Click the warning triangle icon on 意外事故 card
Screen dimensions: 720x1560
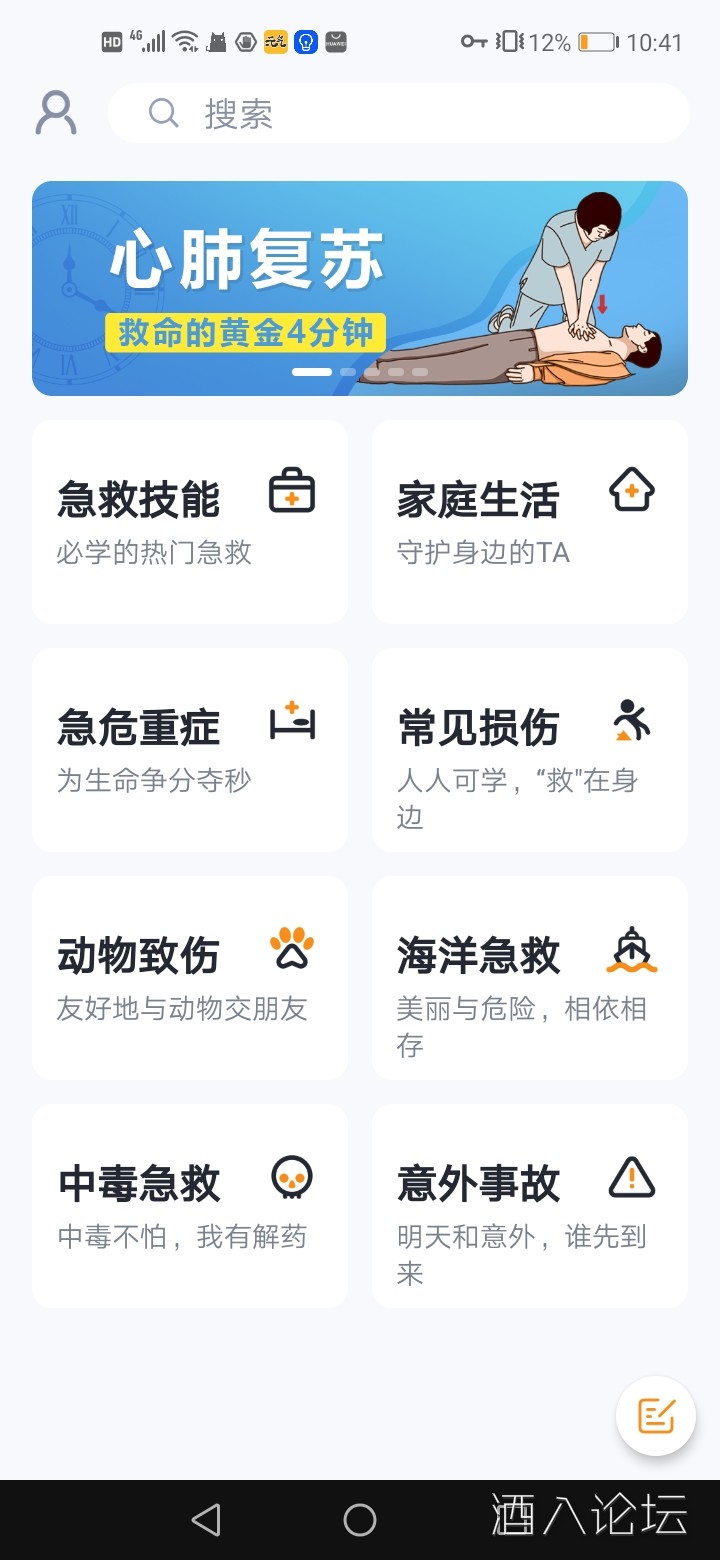click(631, 1175)
